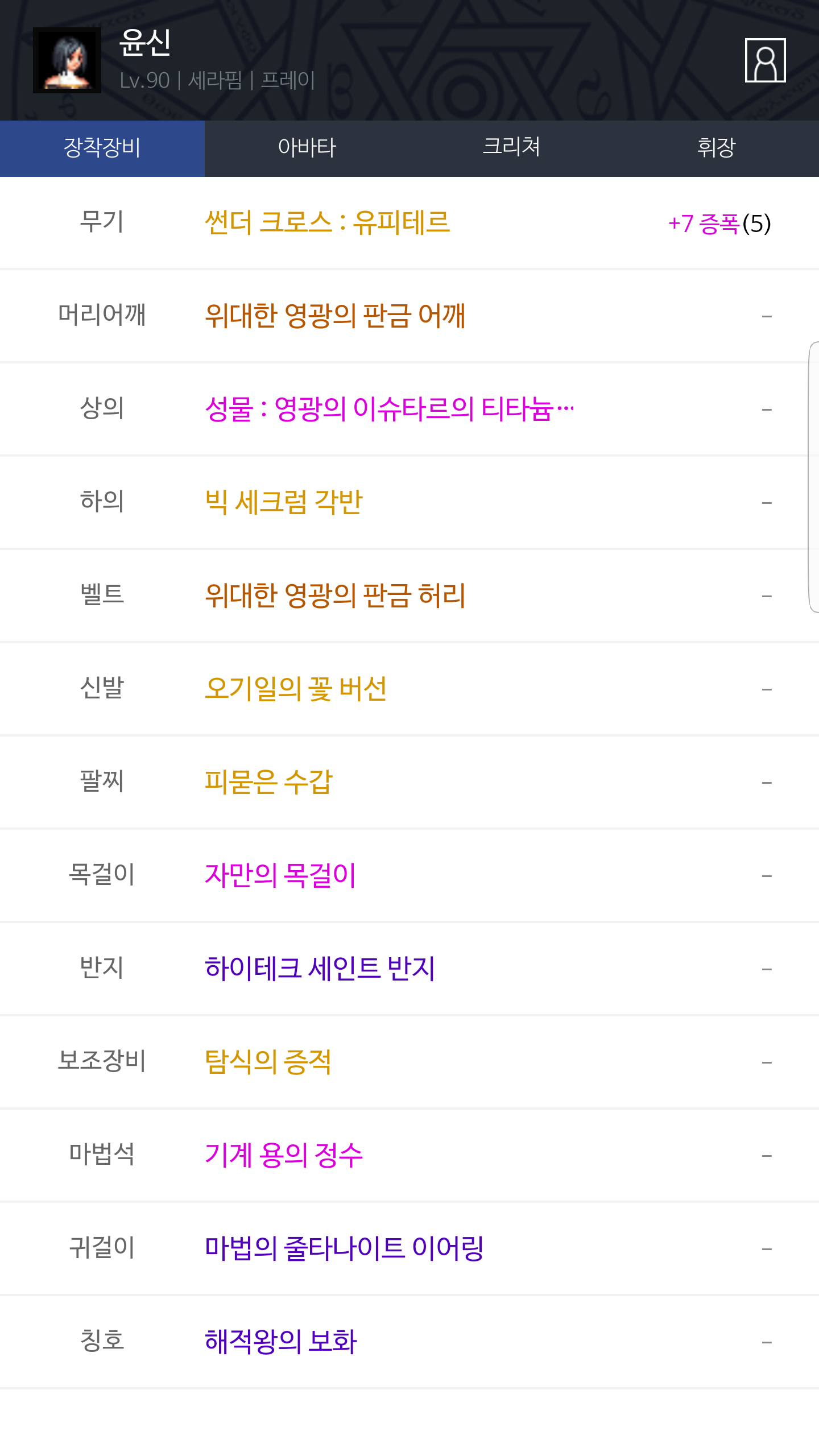View 피묻은 수갑 bracelet details
This screenshot has height=1456, width=819.
point(268,782)
